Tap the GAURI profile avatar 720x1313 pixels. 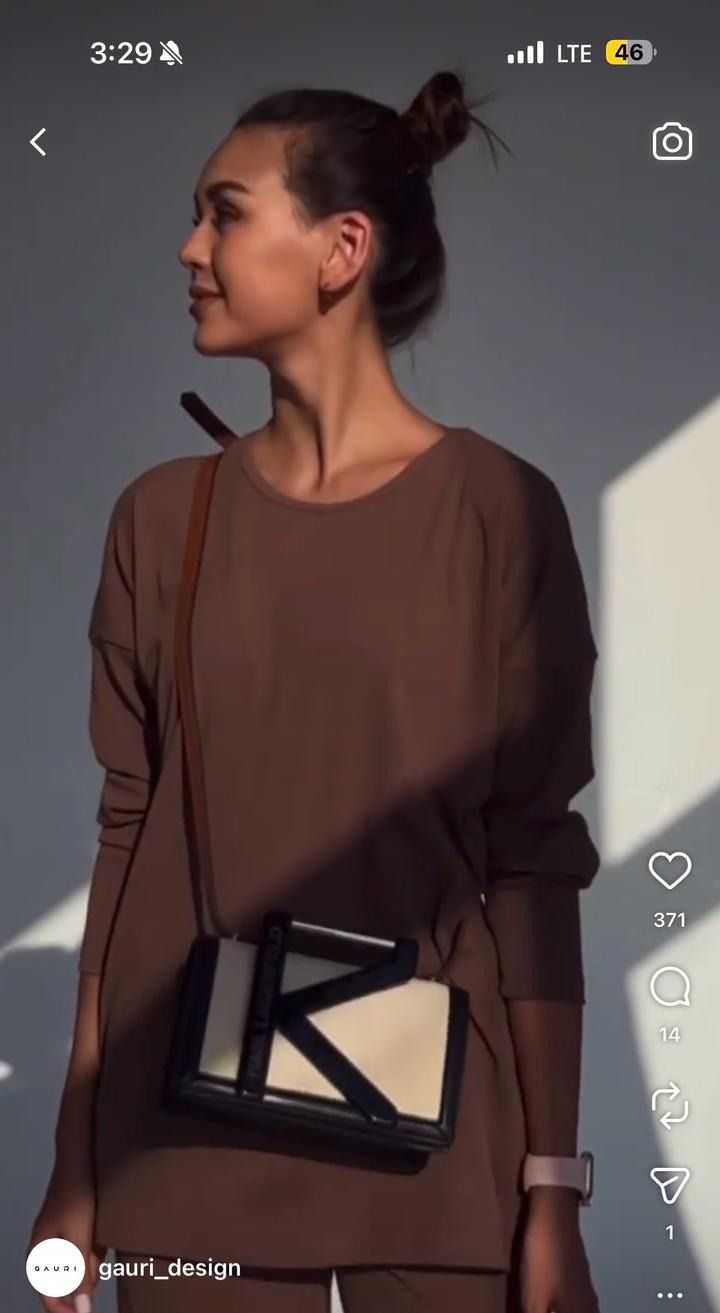[x=55, y=1268]
